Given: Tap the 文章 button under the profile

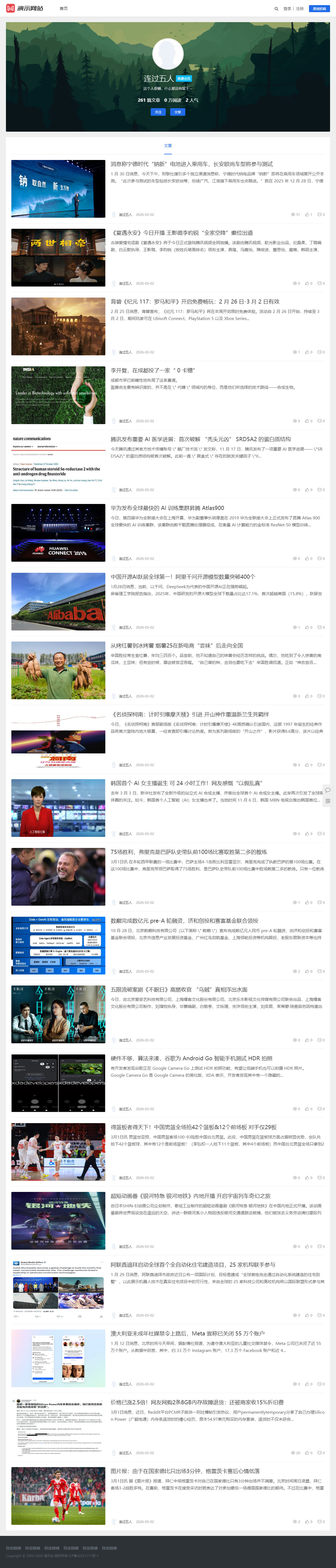Looking at the screenshot, I should tap(177, 112).
